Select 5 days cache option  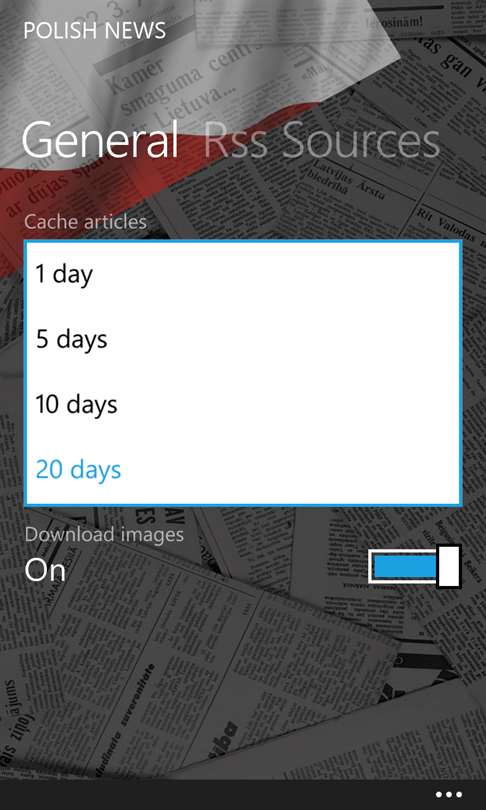pyautogui.click(x=243, y=339)
